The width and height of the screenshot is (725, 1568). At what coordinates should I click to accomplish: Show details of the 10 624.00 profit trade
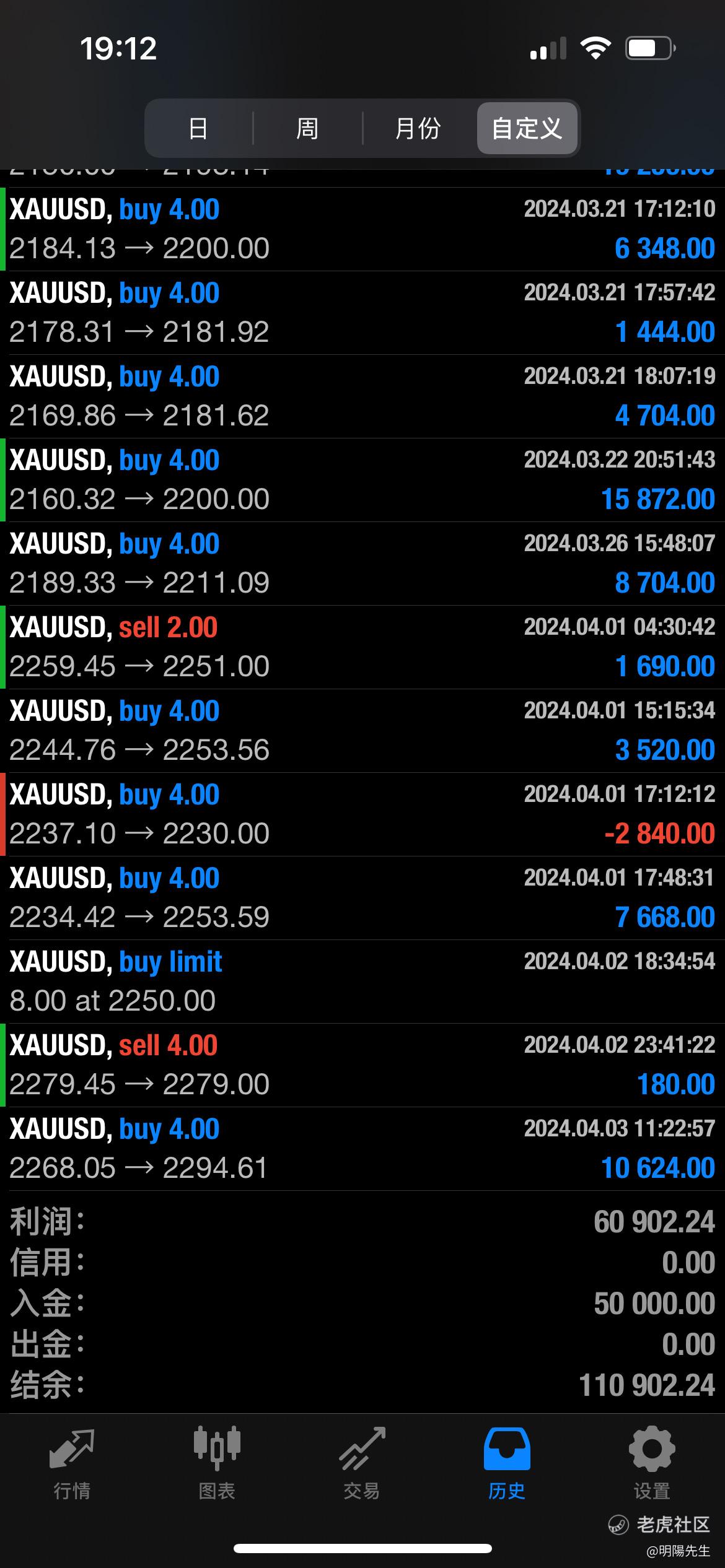click(x=362, y=1149)
